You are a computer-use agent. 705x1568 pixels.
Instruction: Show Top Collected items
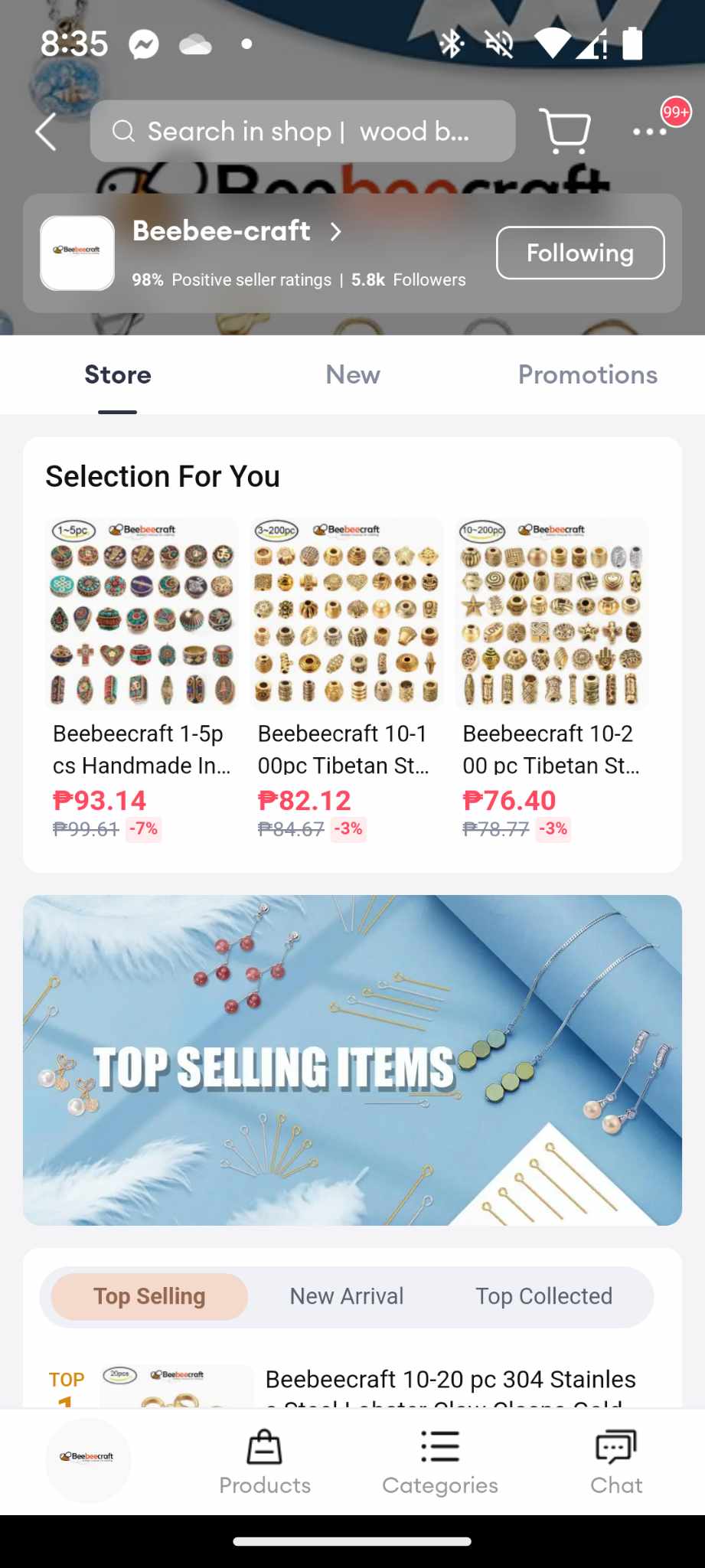coord(543,1296)
